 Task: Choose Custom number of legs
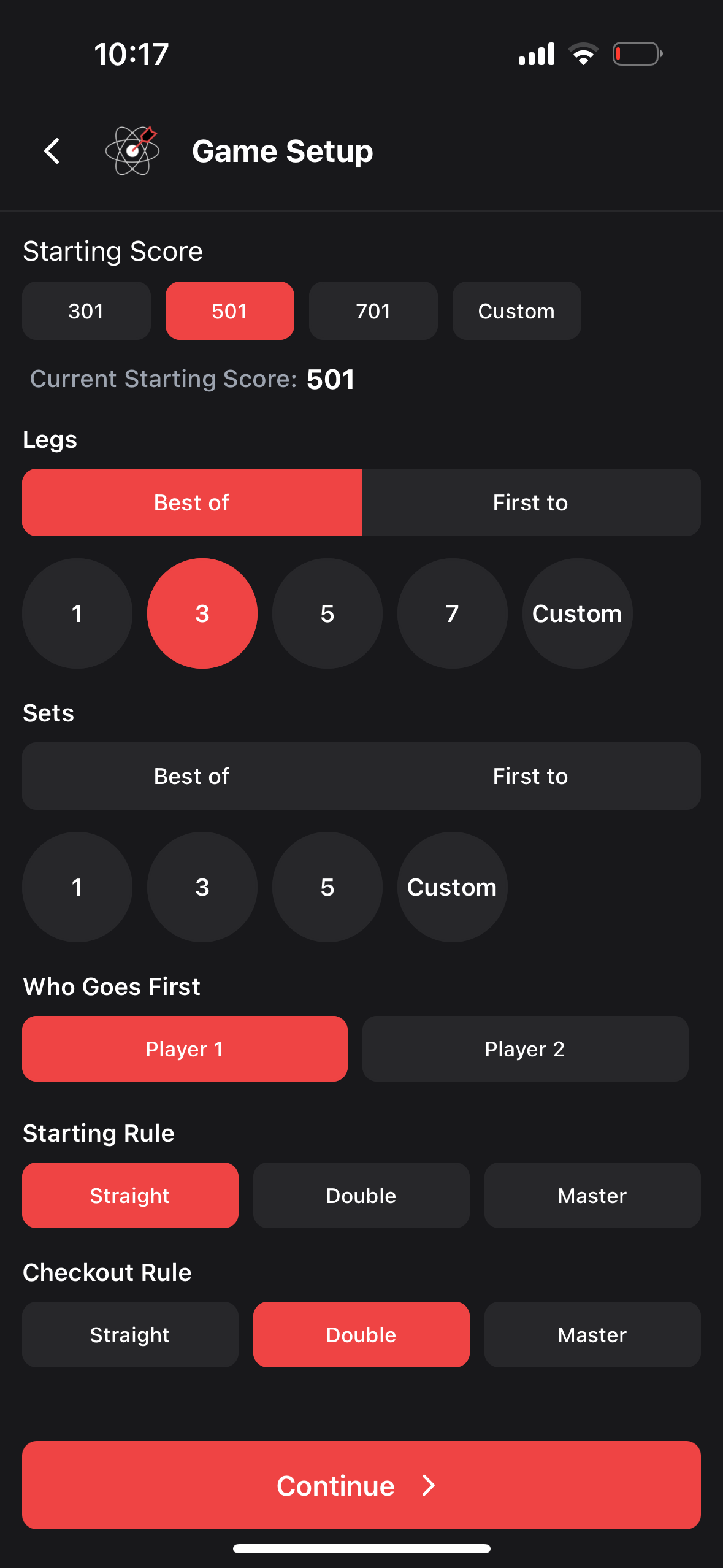(x=577, y=613)
